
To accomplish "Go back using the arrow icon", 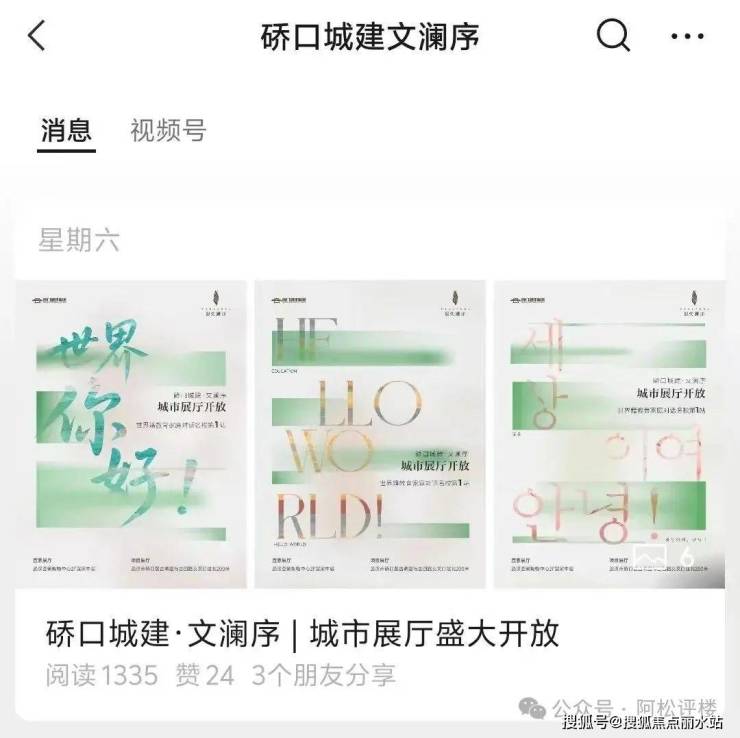I will coord(37,36).
